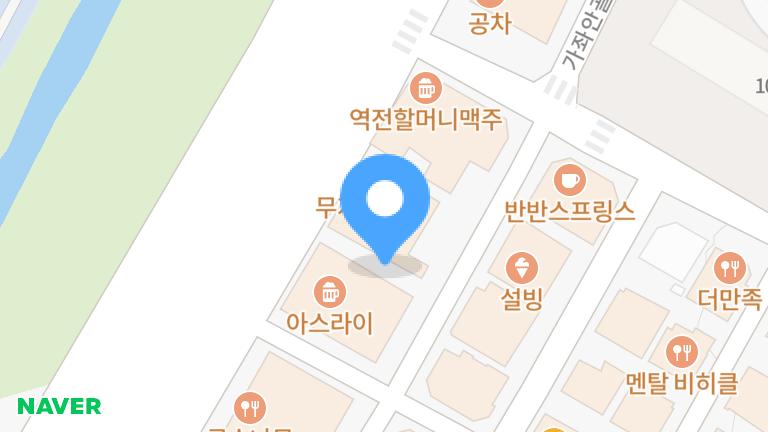Viewport: 768px width, 432px height.
Task: Select 멘탈 비히클 restaurant marker
Action: pyautogui.click(x=682, y=352)
